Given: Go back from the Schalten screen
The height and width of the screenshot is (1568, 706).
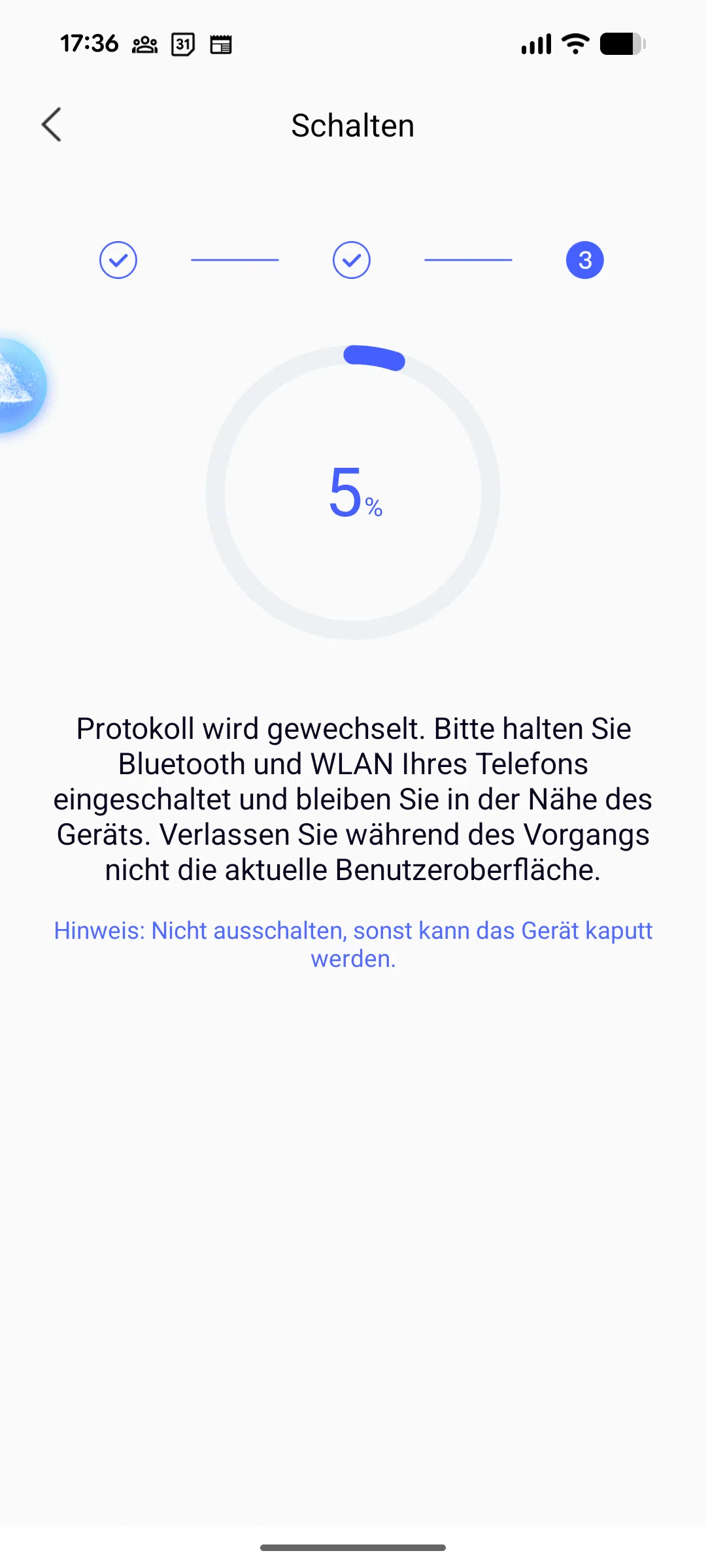Looking at the screenshot, I should [52, 125].
